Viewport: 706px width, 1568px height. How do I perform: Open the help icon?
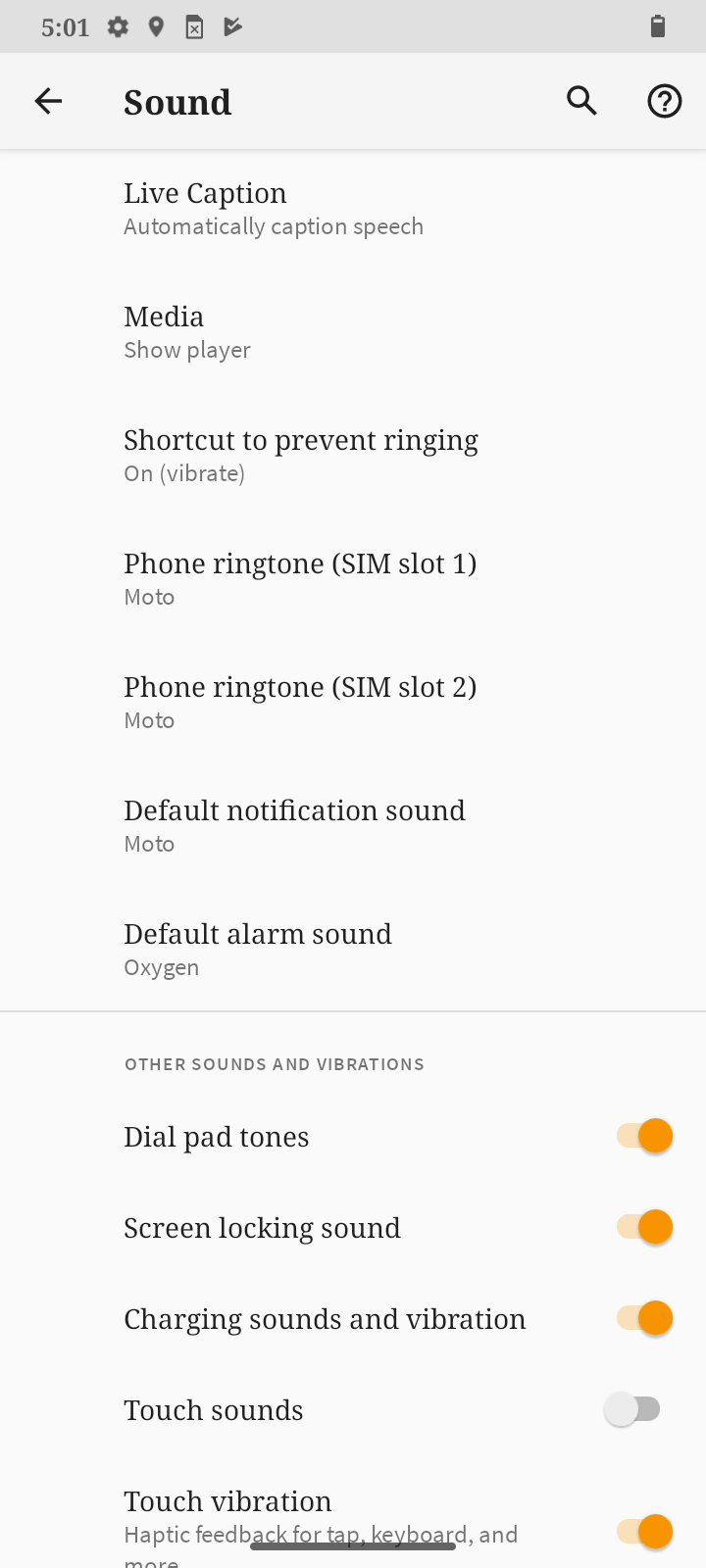pos(664,101)
